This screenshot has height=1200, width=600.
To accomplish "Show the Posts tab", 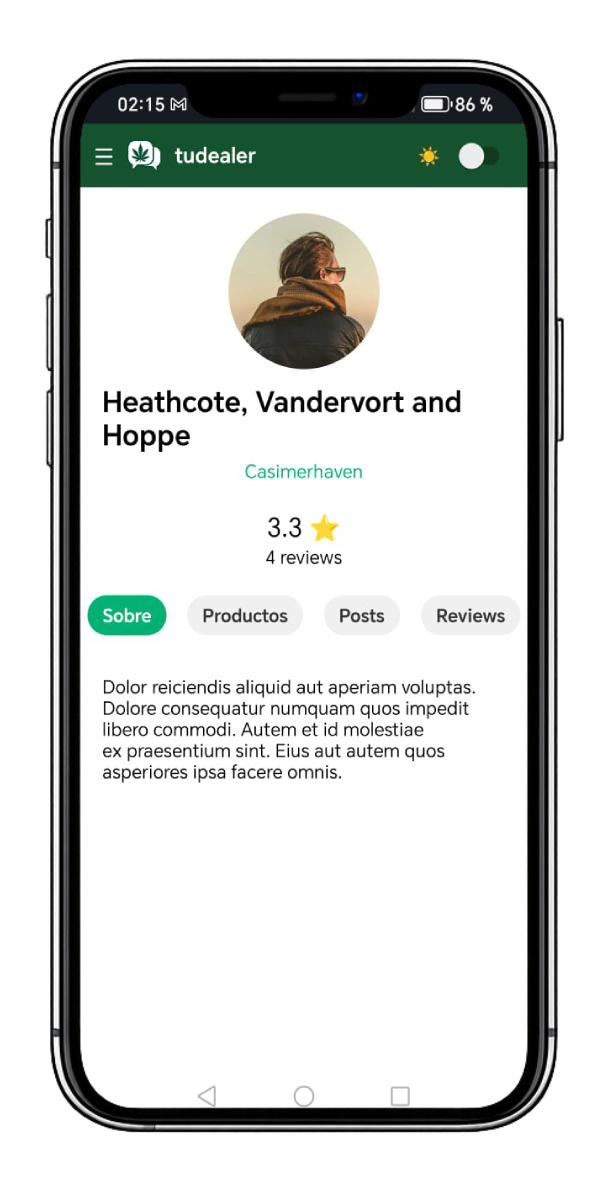I will tap(361, 616).
